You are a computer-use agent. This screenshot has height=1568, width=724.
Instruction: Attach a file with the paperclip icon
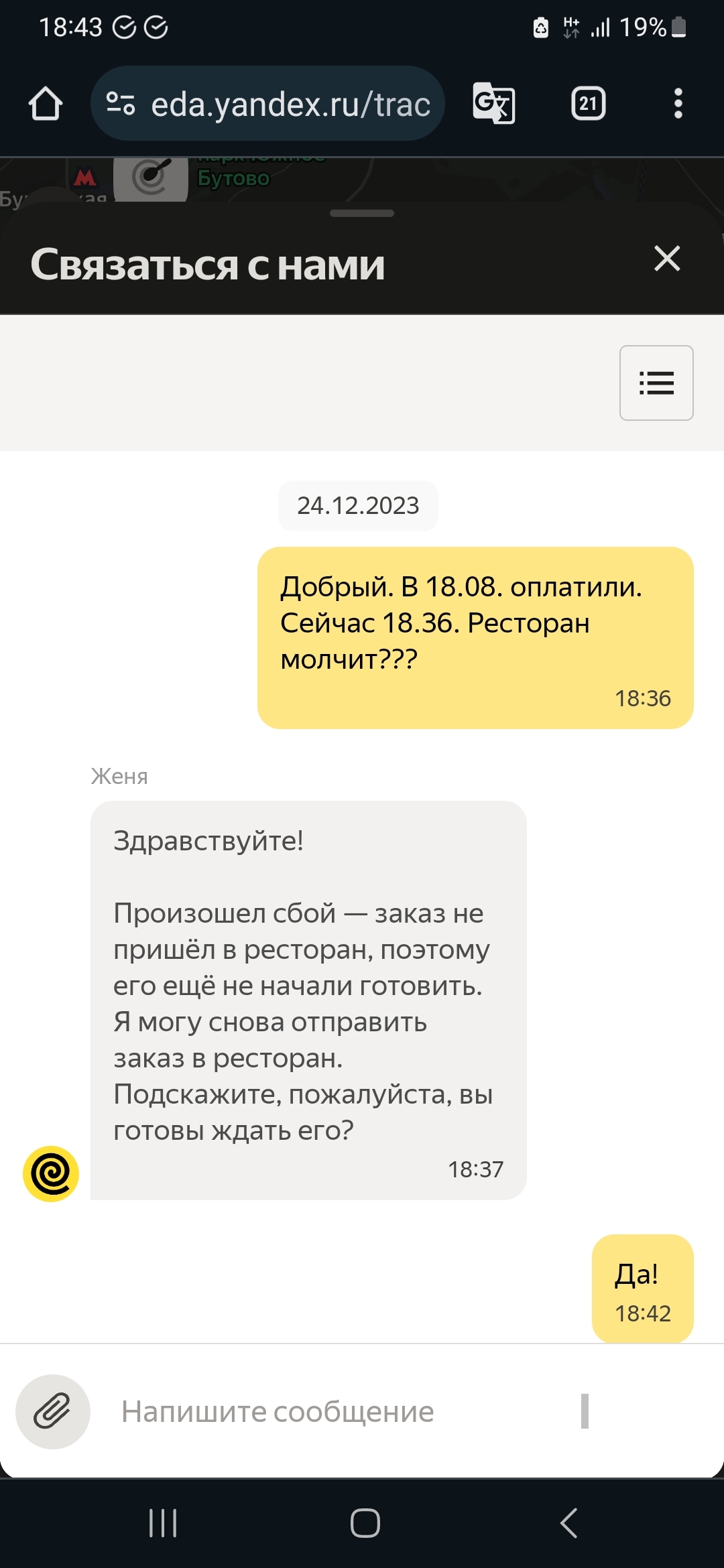point(53,1411)
